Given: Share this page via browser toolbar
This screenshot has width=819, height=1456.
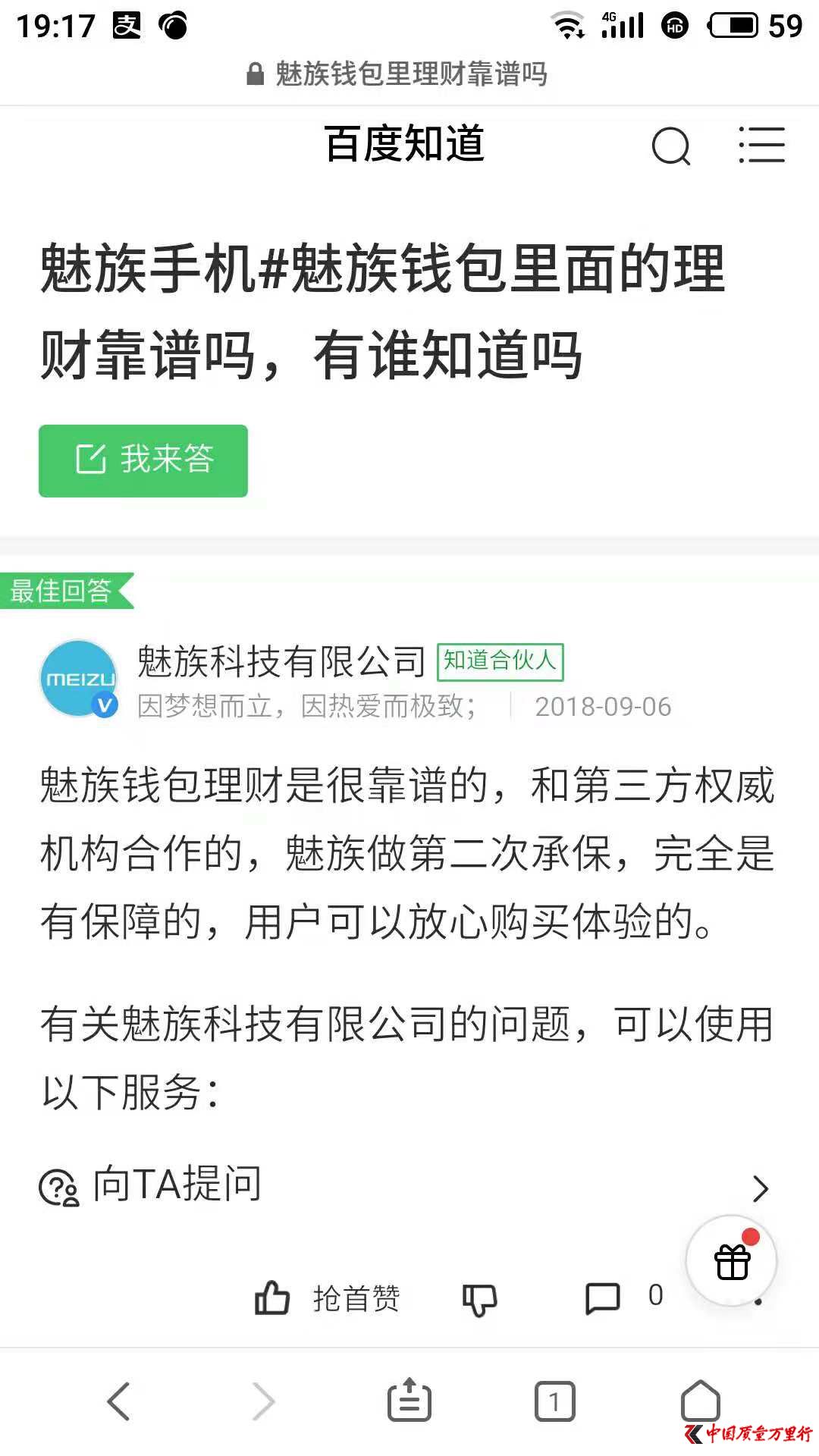Looking at the screenshot, I should coord(409,1401).
